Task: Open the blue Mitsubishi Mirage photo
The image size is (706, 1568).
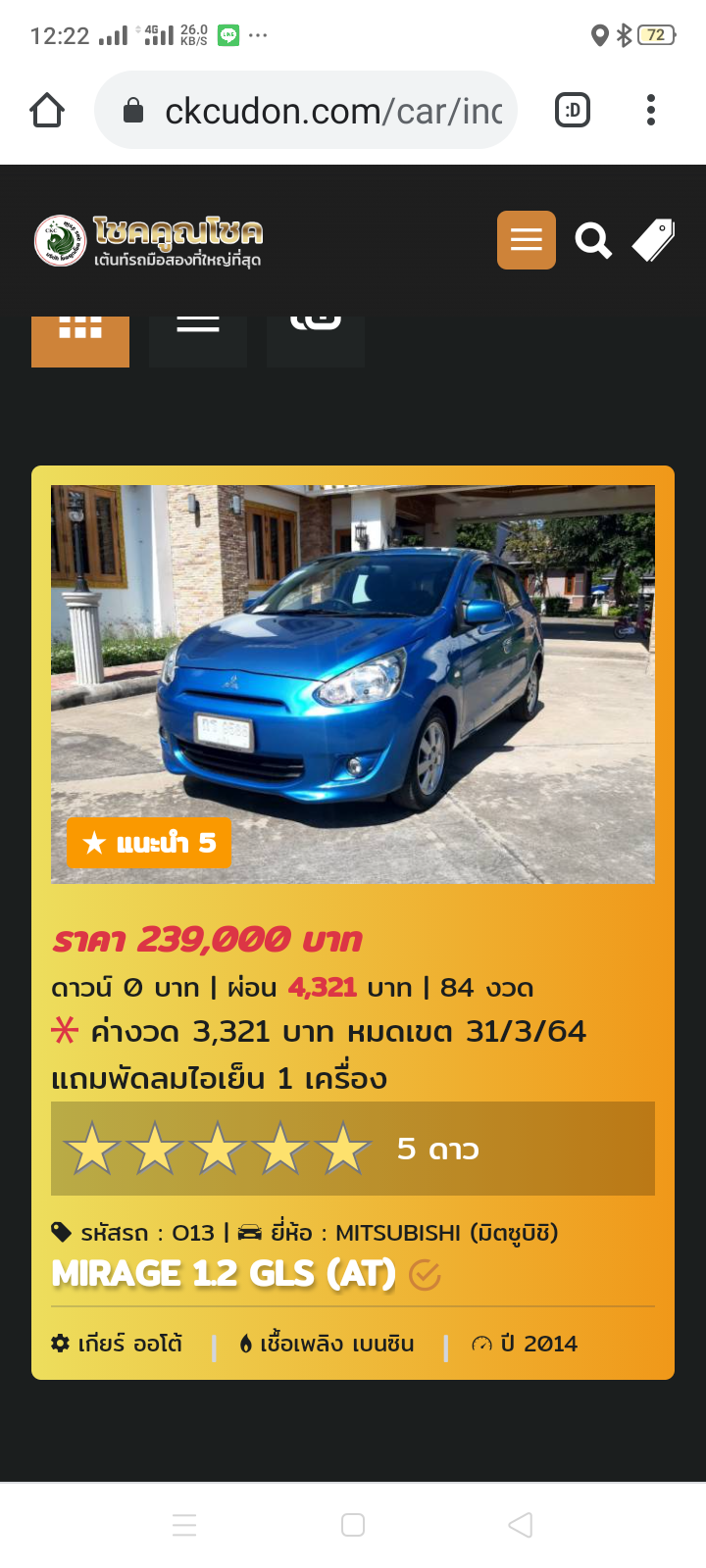Action: (353, 684)
